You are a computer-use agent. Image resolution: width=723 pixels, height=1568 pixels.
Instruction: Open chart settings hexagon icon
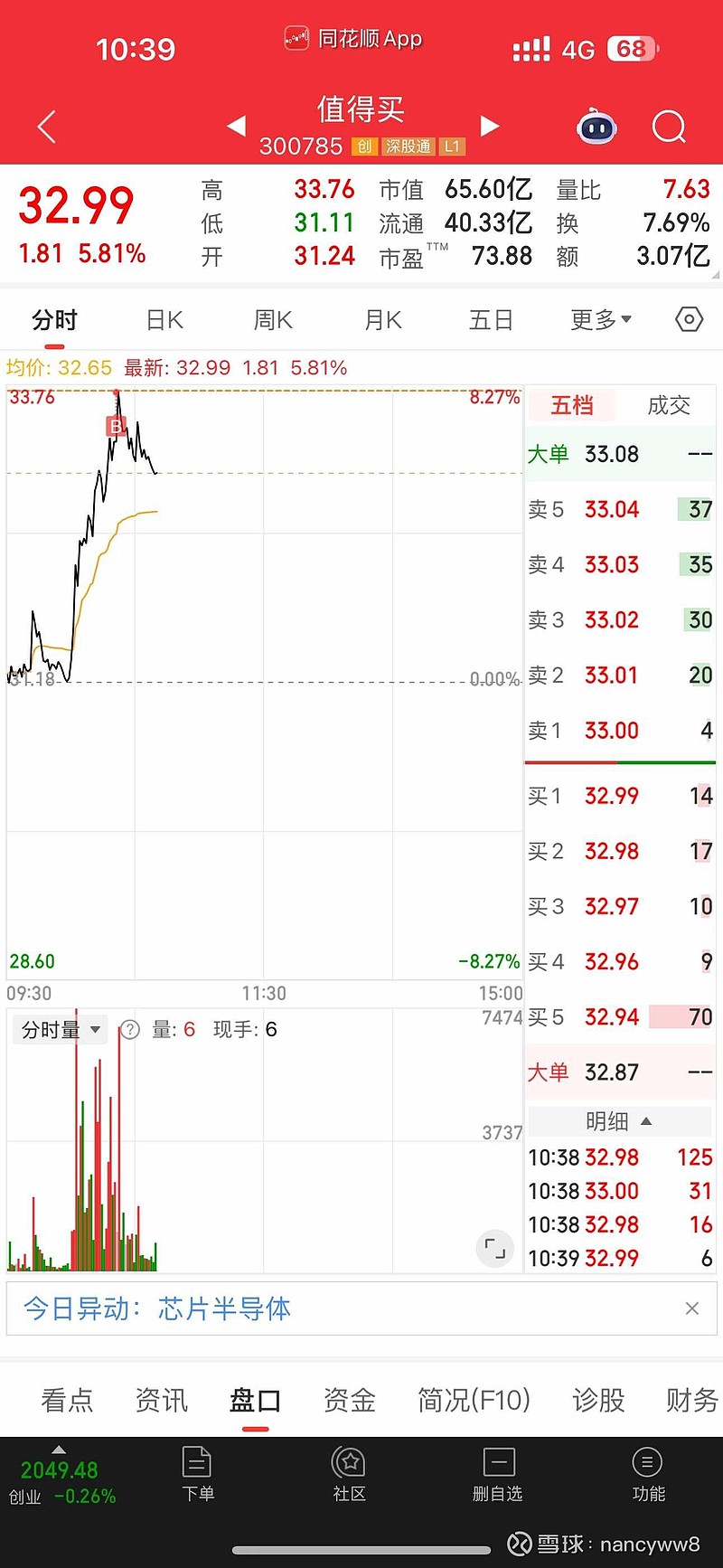click(x=689, y=319)
